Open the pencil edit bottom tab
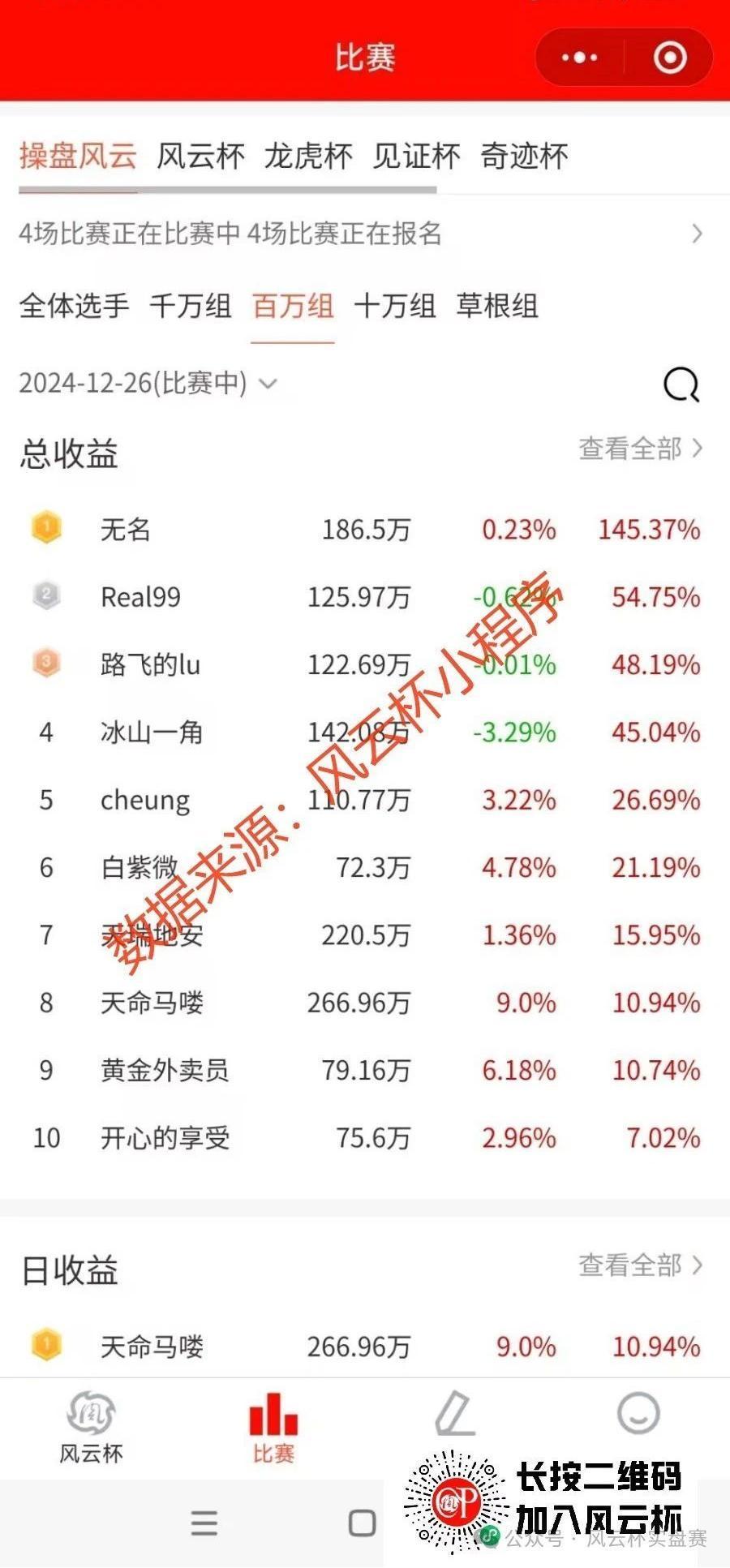This screenshot has height=1568, width=730. [456, 1414]
